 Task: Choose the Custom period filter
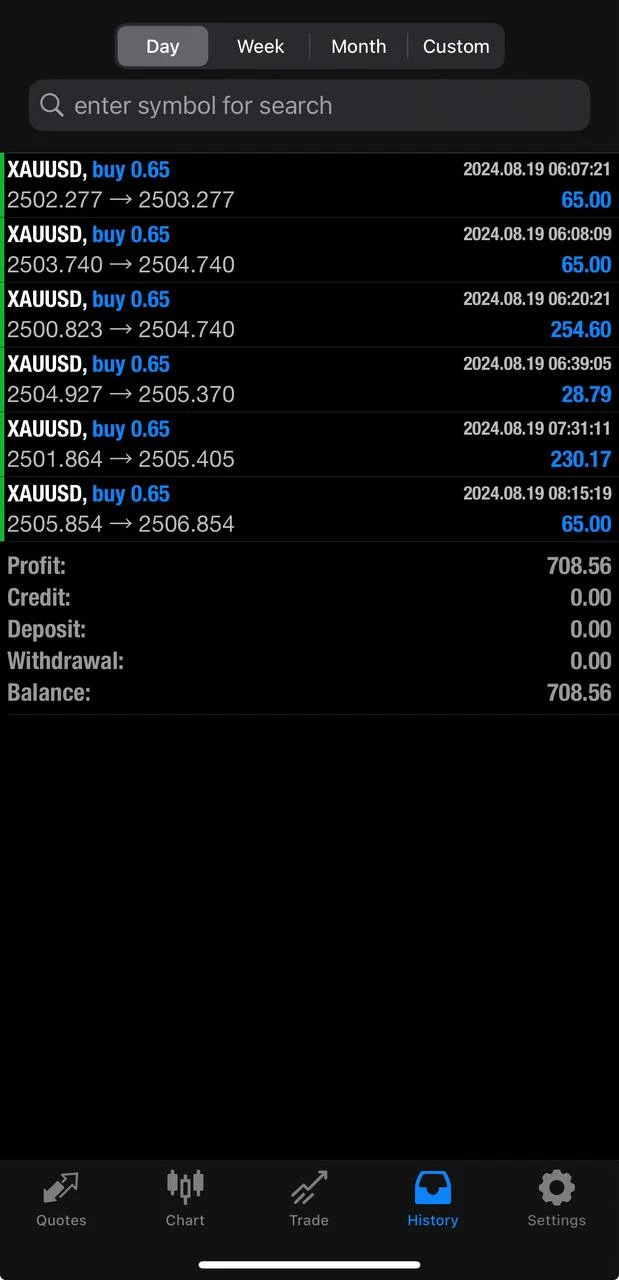click(456, 46)
